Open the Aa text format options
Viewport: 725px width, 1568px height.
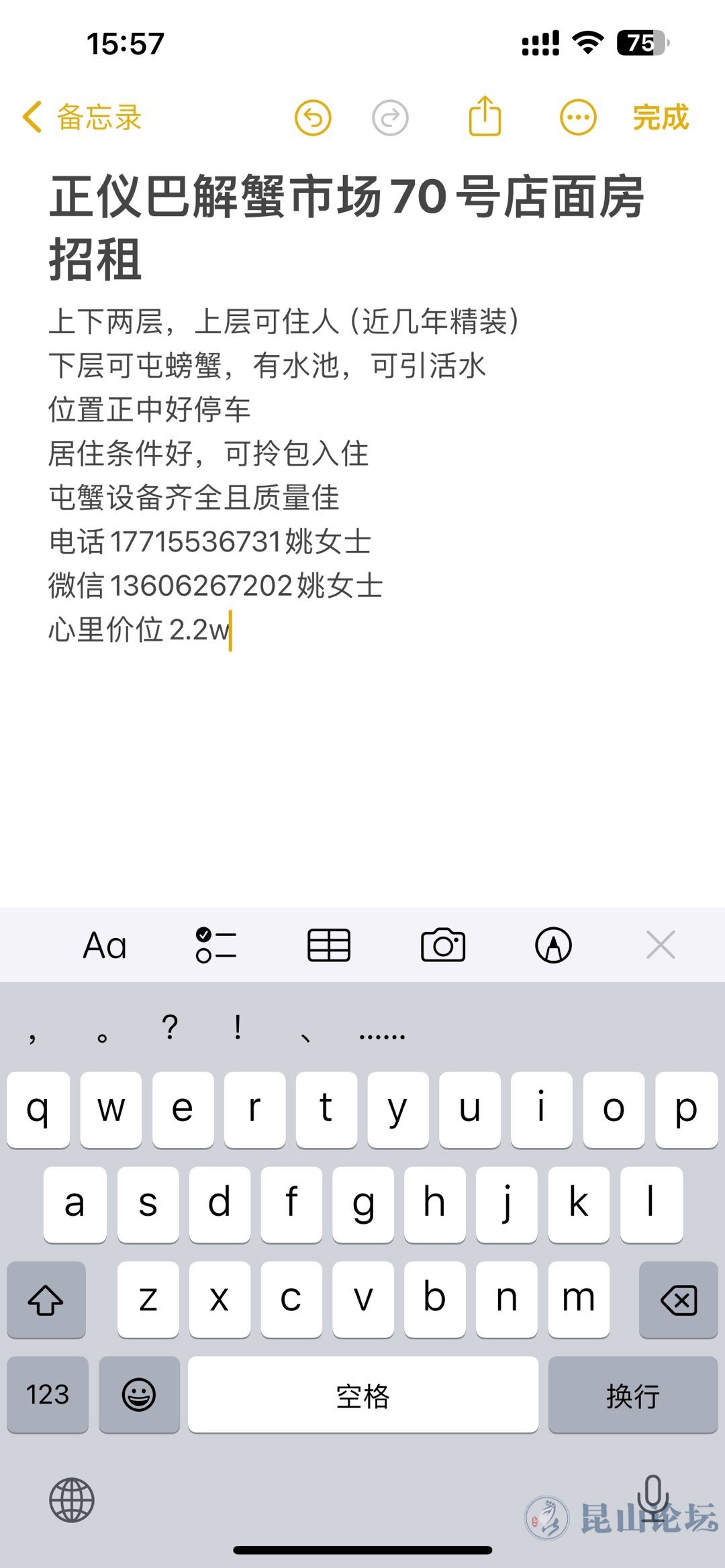pyautogui.click(x=105, y=945)
